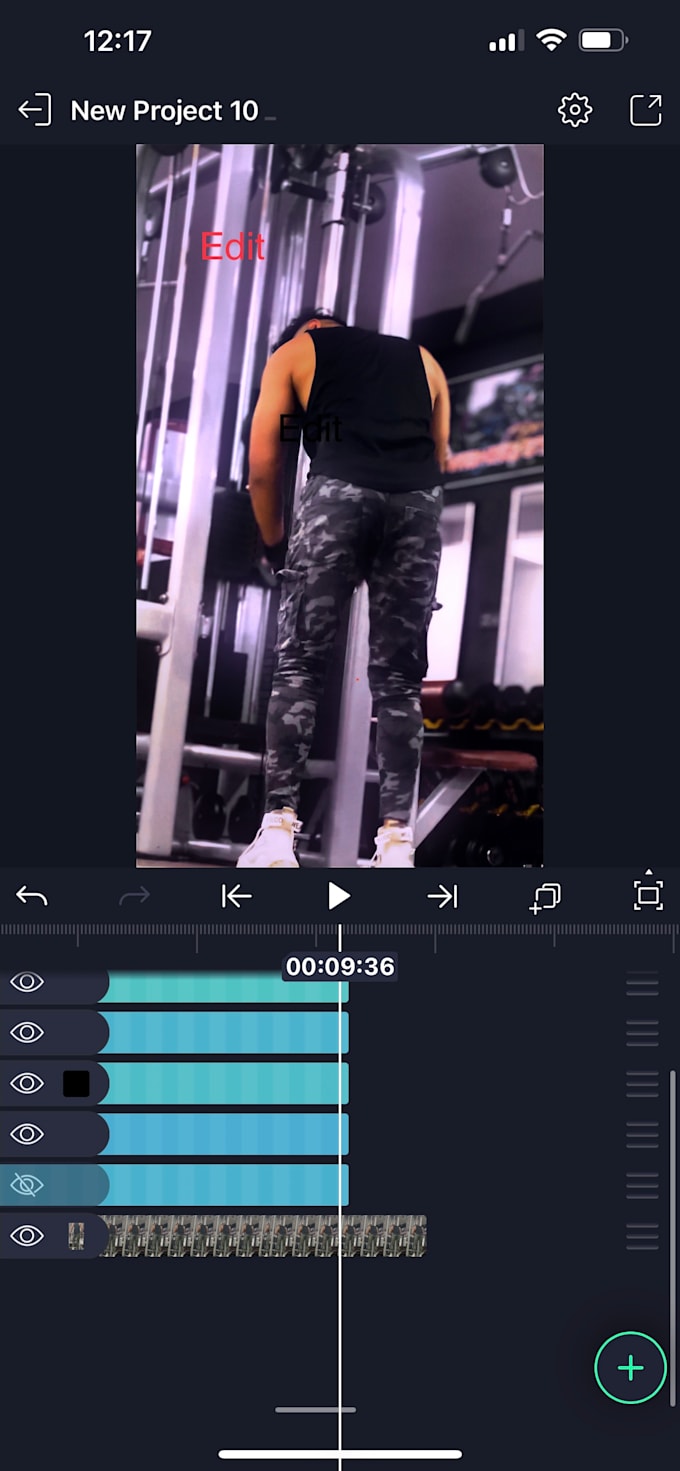Show the hidden layer above the video
680x1471 pixels.
tap(27, 1185)
